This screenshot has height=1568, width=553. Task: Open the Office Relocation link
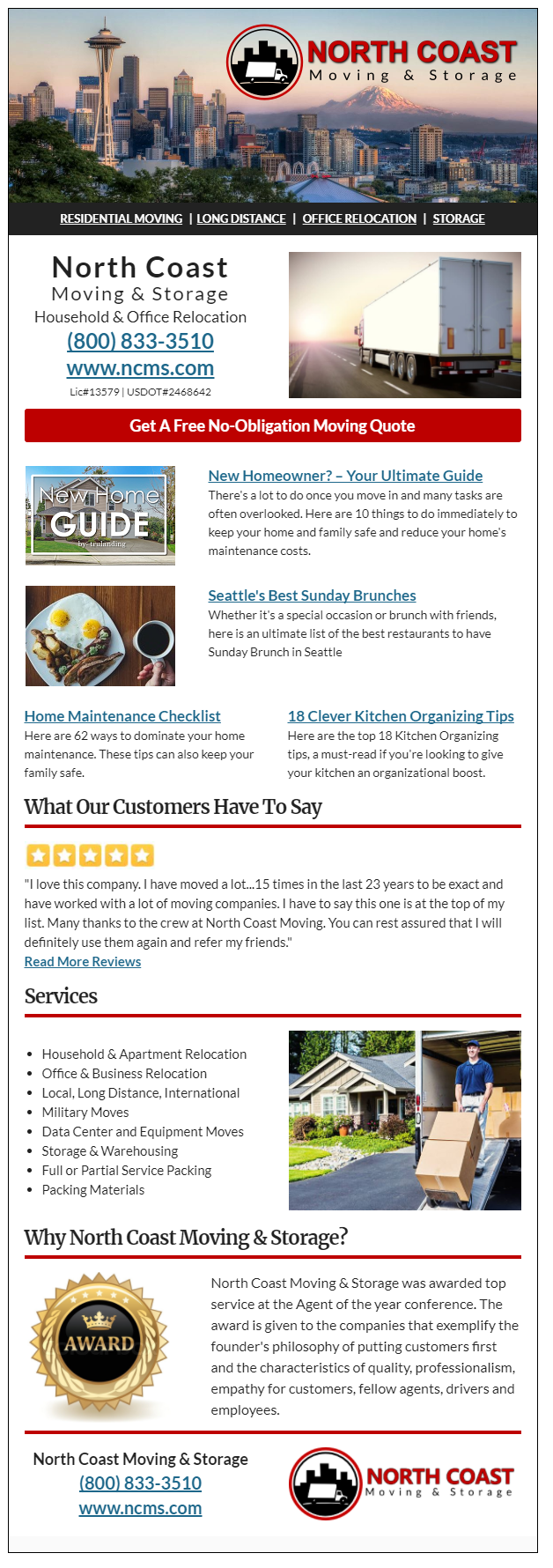click(x=359, y=218)
